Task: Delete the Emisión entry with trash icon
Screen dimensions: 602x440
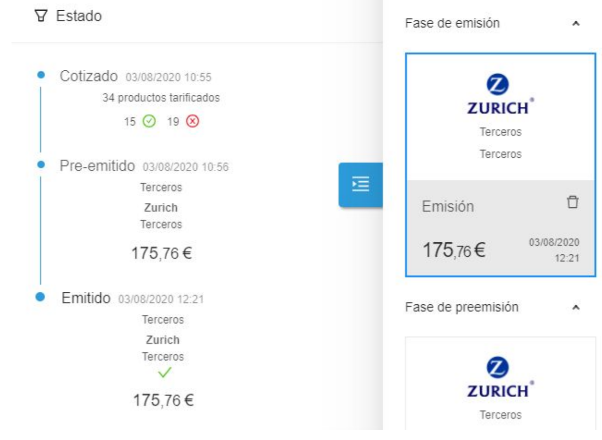Action: [x=573, y=203]
